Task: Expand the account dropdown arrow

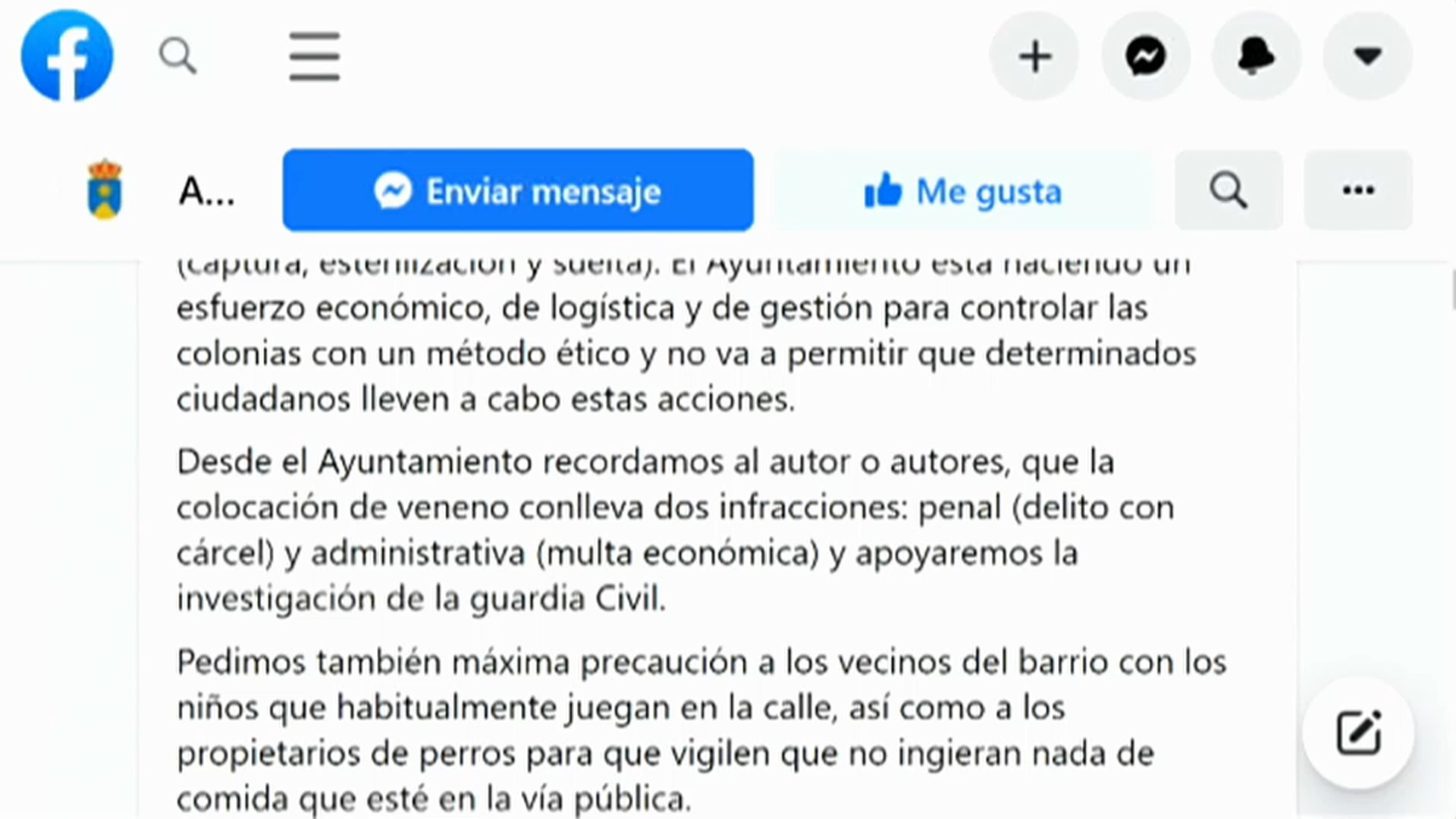Action: click(1367, 56)
